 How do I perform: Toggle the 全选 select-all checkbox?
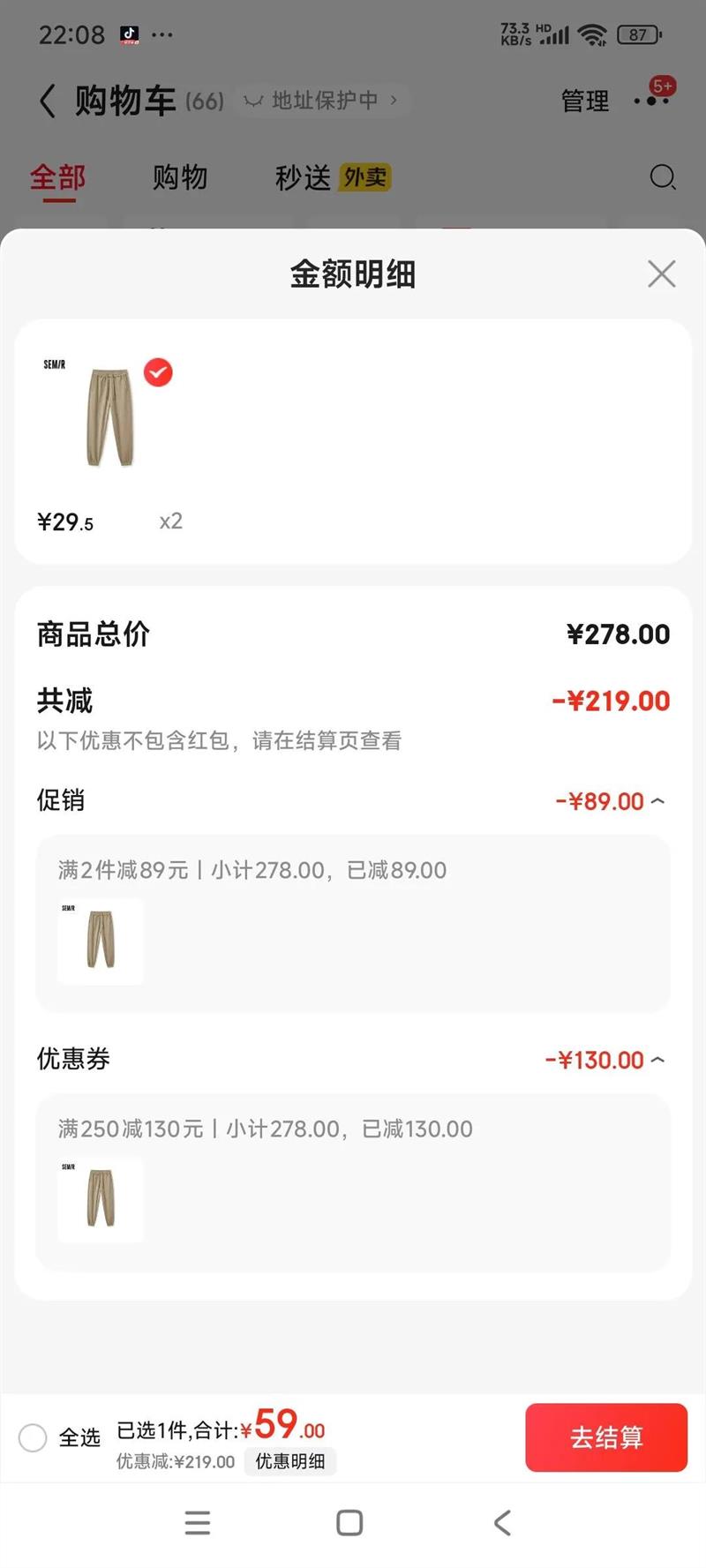pos(34,1437)
